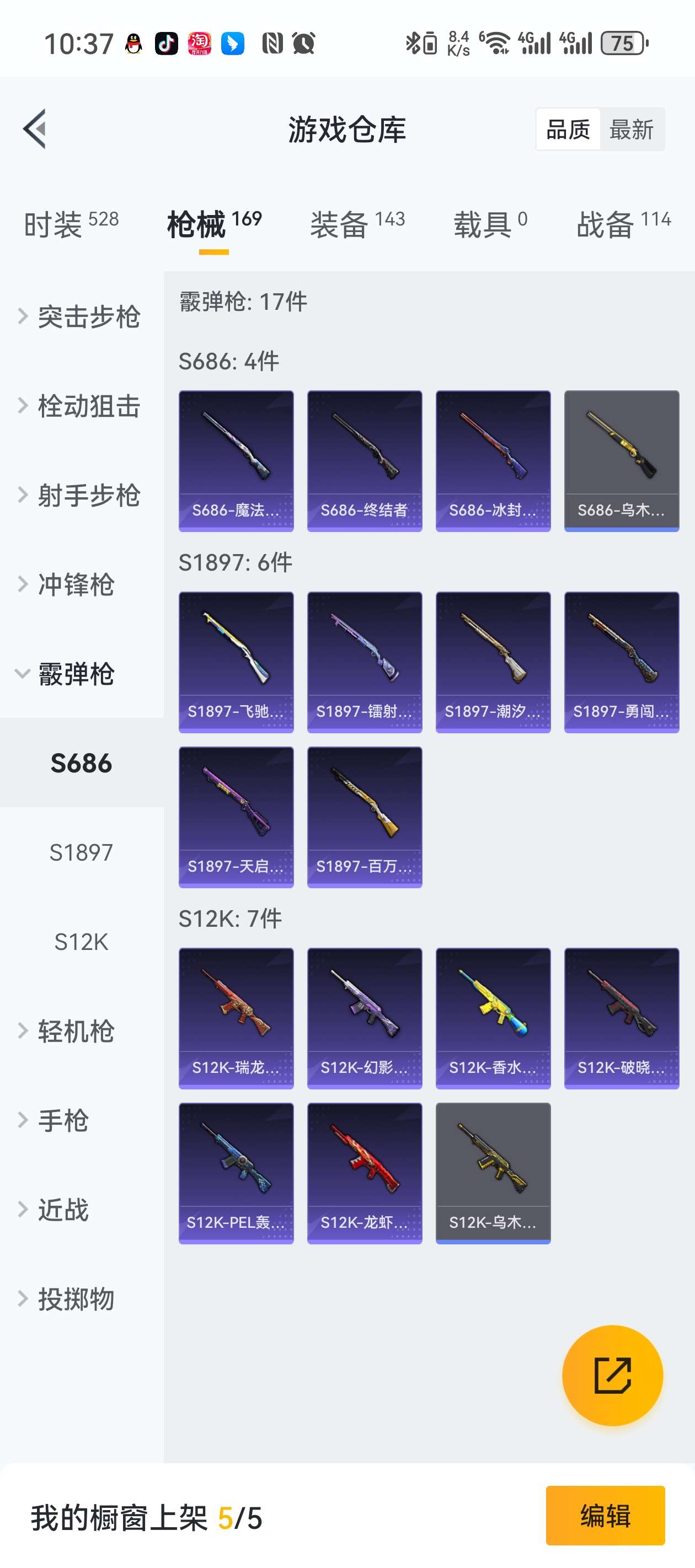Select S12K in the side list
This screenshot has width=695, height=1568.
81,942
